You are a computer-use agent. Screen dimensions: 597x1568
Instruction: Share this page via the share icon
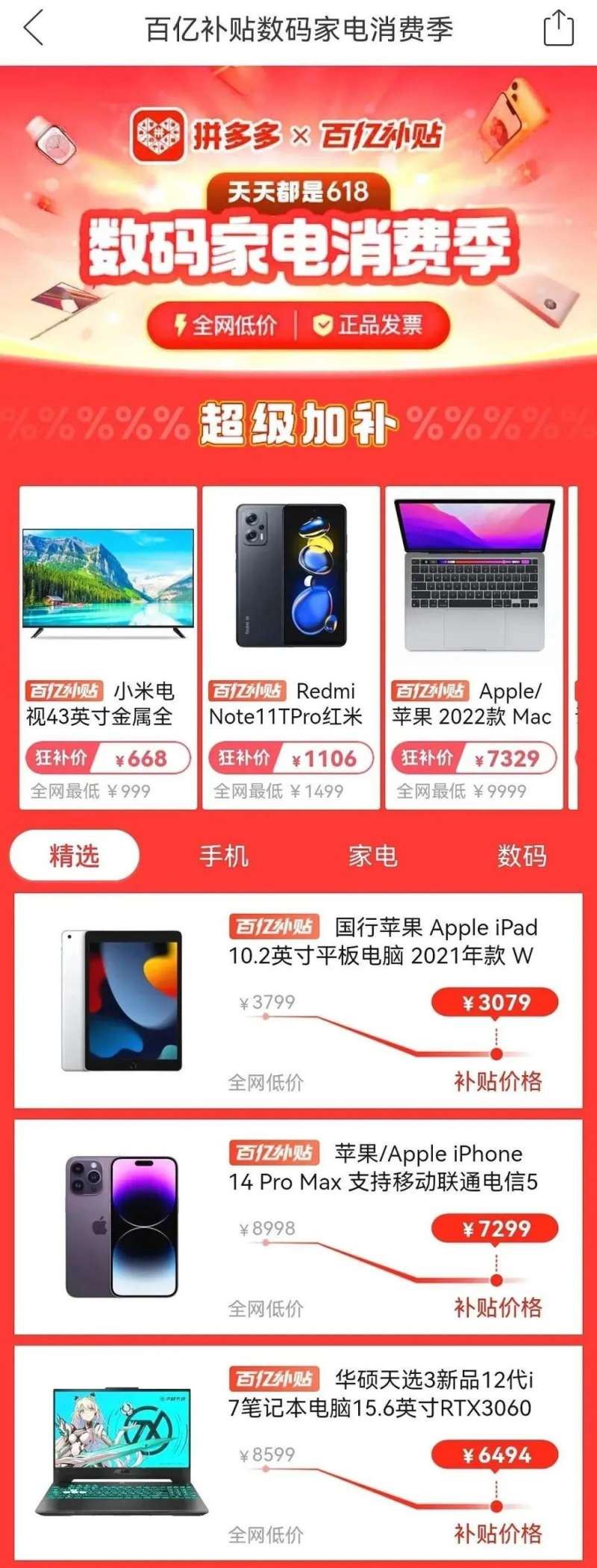tap(557, 29)
